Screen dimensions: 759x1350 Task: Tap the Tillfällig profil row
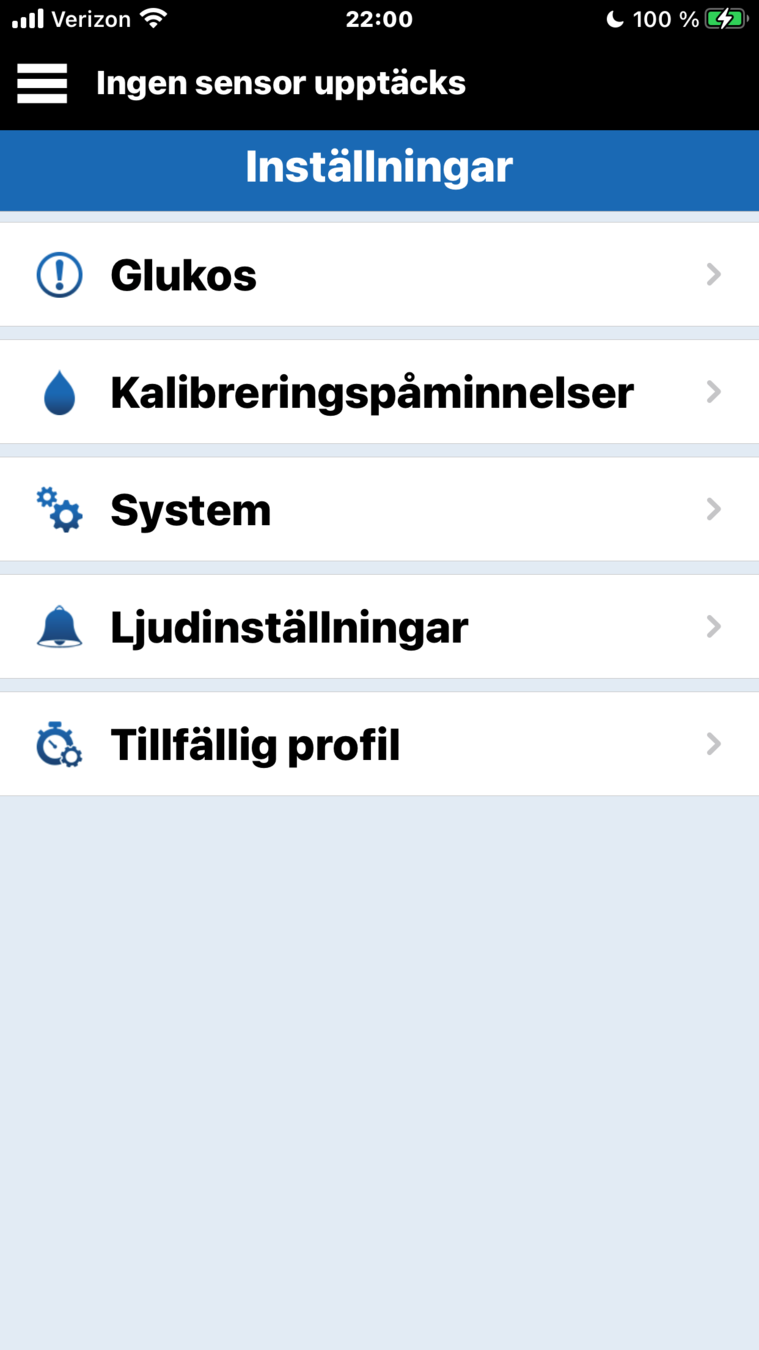point(379,745)
